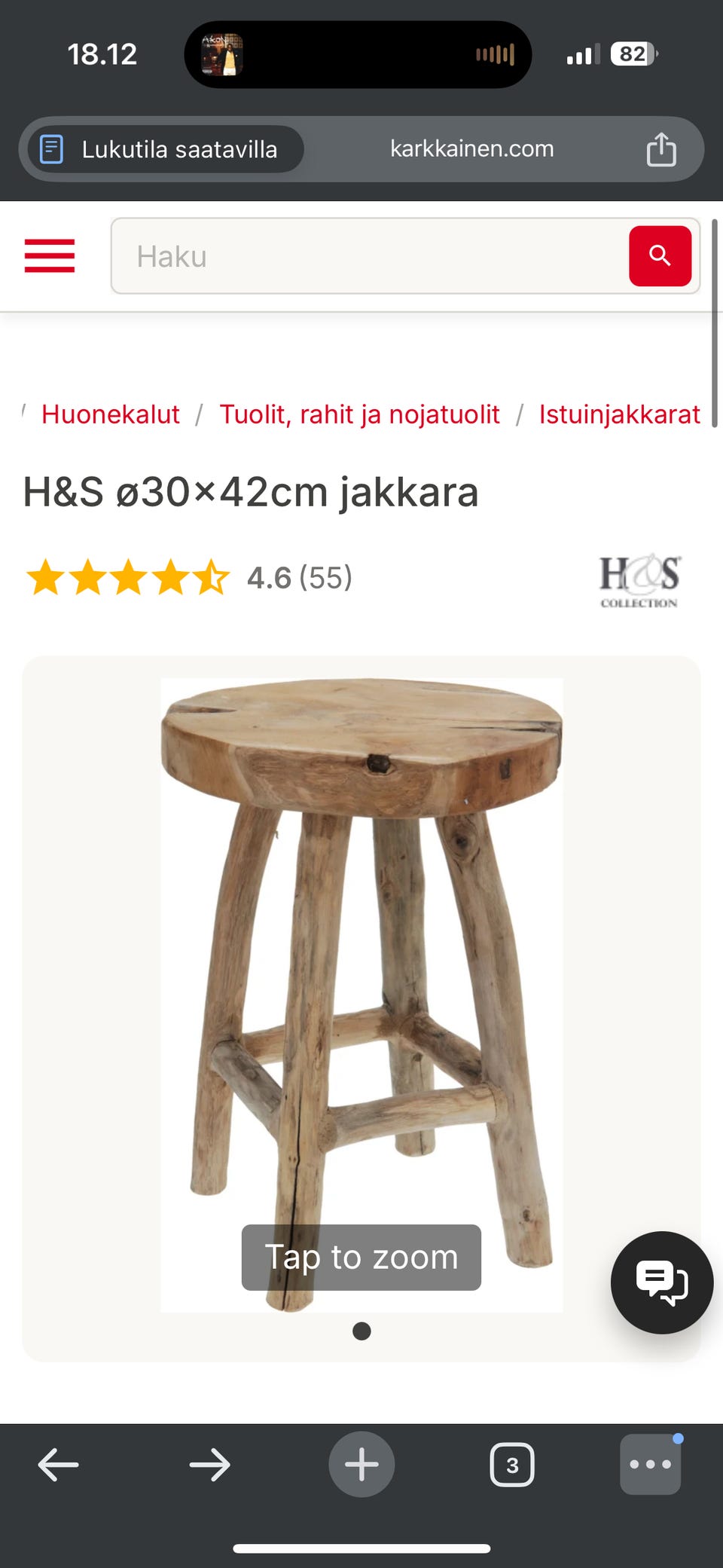The width and height of the screenshot is (723, 1568).
Task: Navigate back with the left arrow
Action: (x=59, y=1464)
